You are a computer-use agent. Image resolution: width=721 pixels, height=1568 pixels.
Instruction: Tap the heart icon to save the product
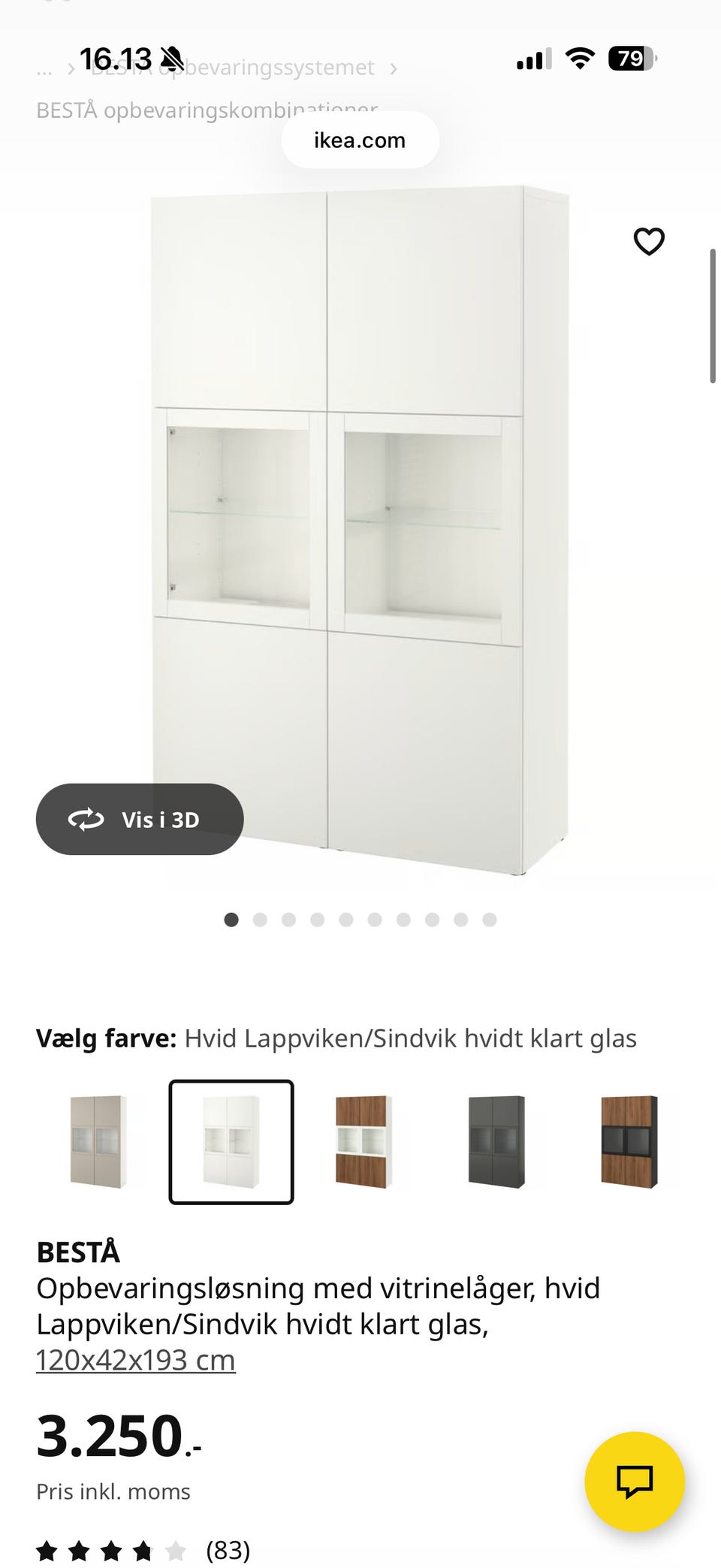pos(648,242)
